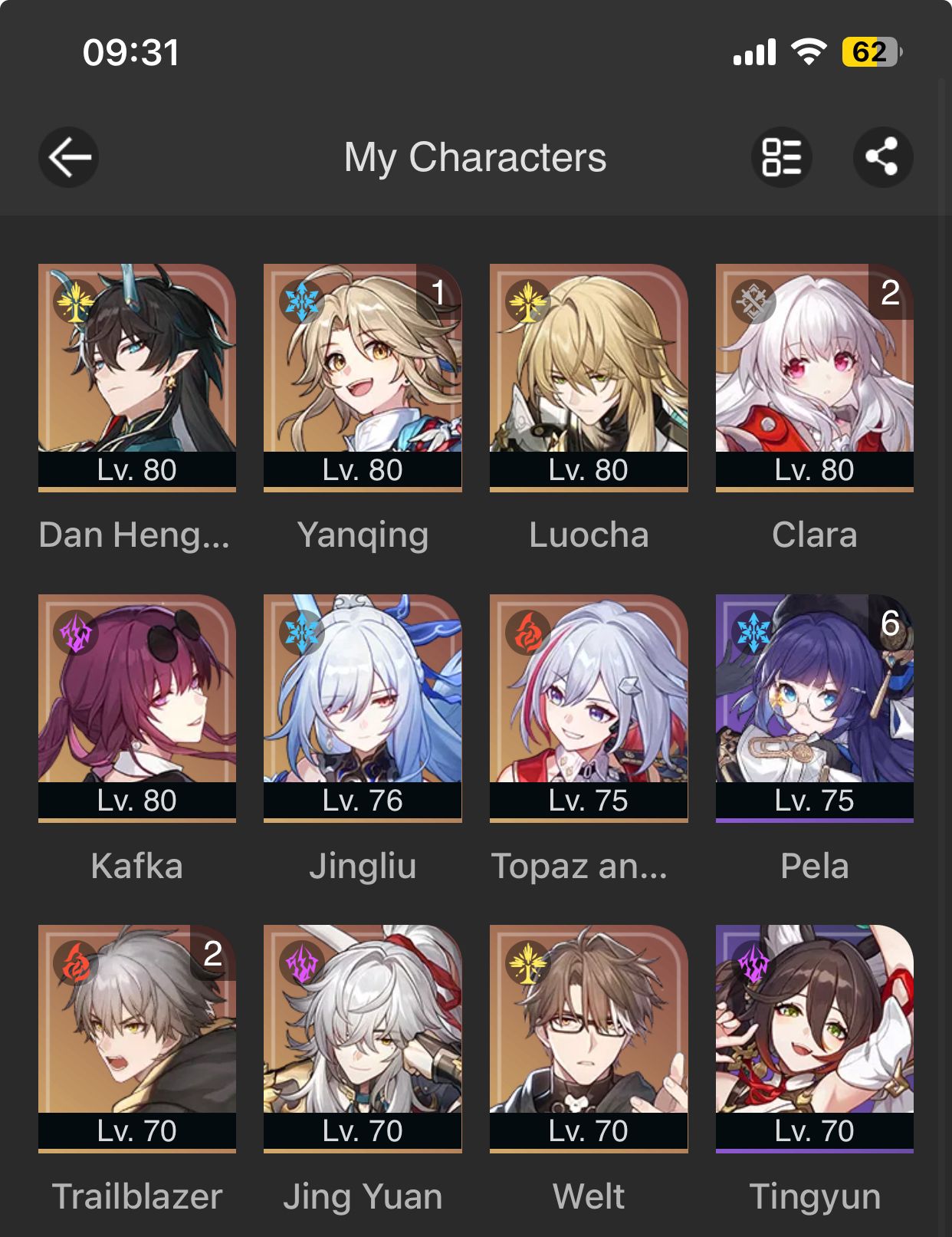Tap the share icon in the top bar

pos(883,158)
